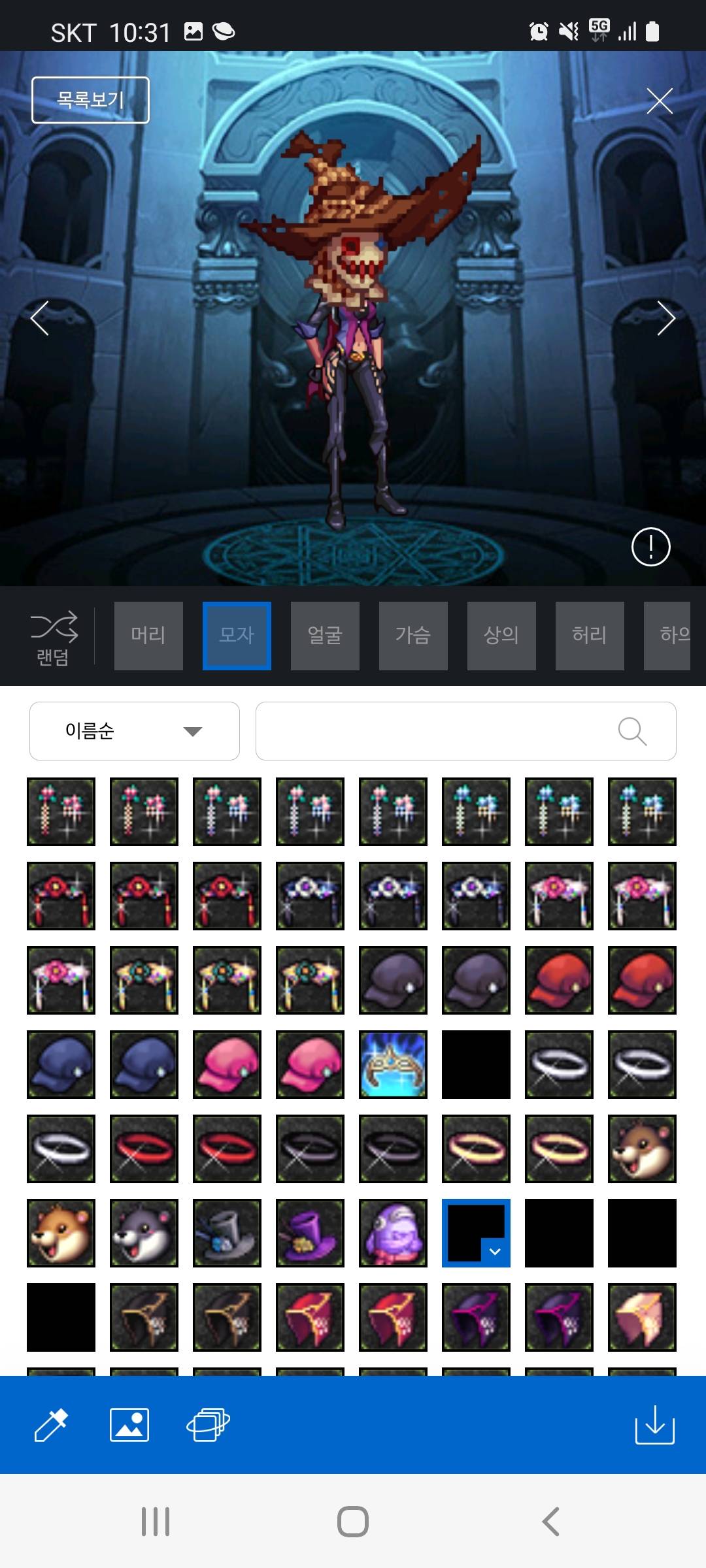
Task: Show the previous character with left arrow
Action: click(x=40, y=318)
